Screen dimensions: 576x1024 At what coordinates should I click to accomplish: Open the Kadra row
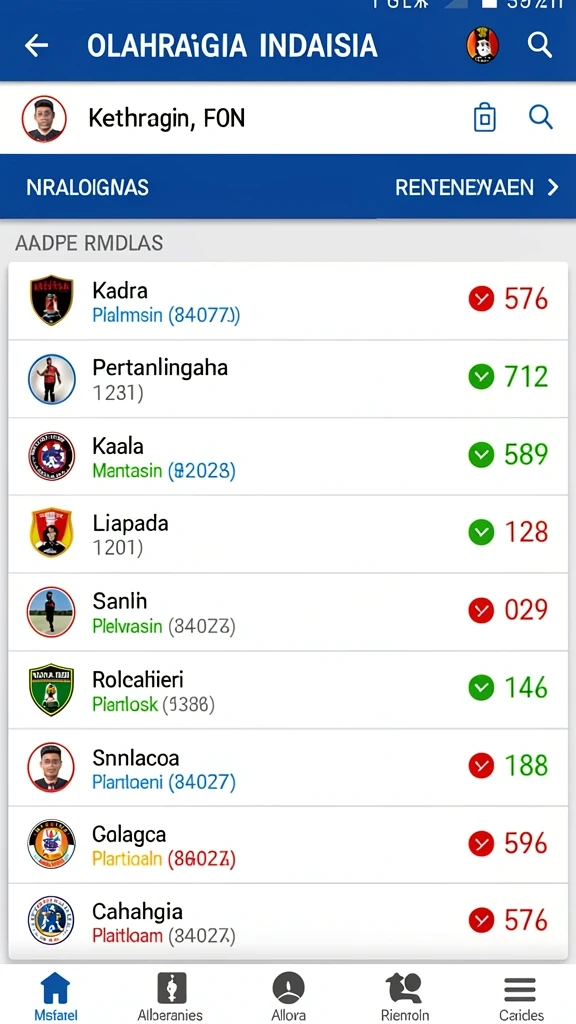(288, 301)
